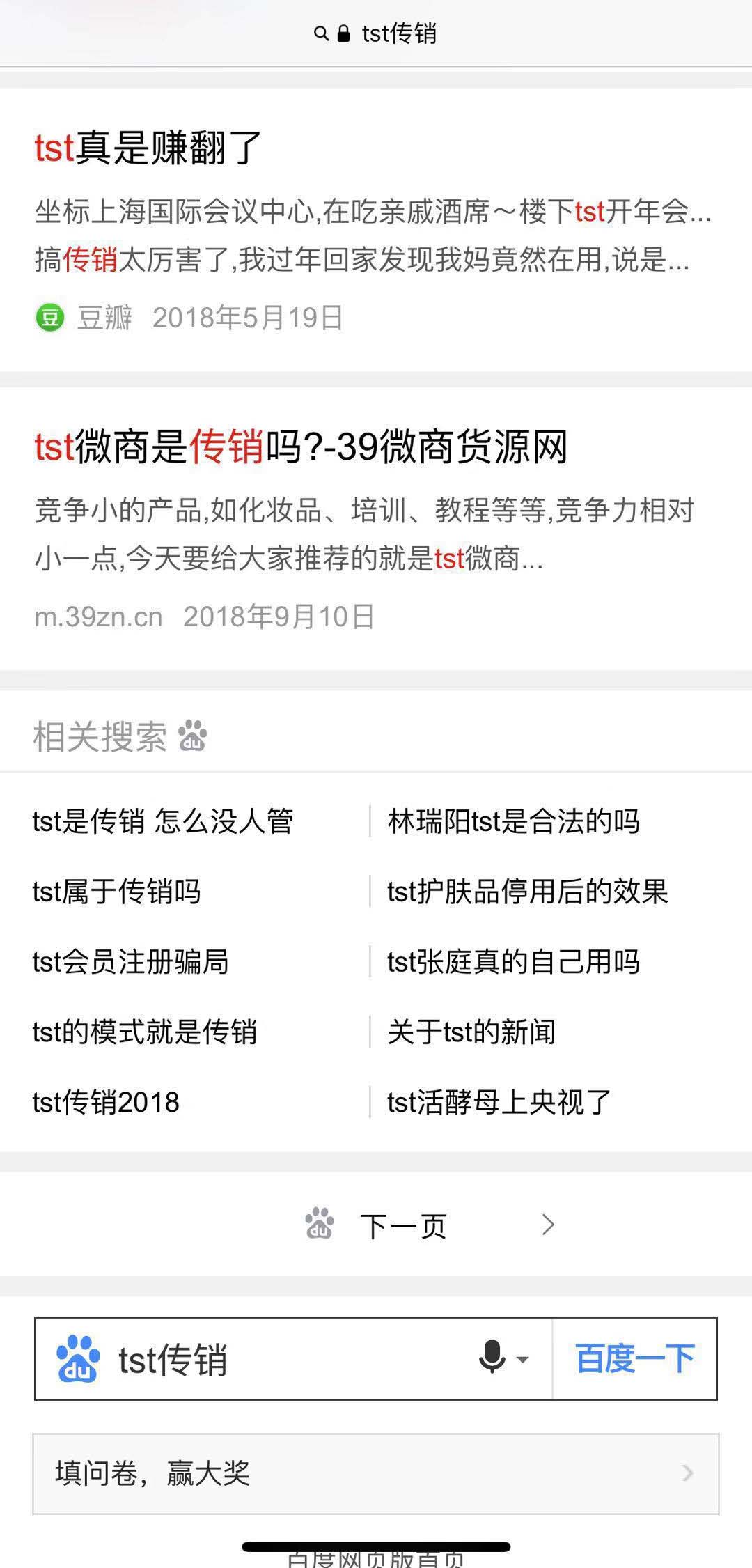Click the Baidu paw icon beside 下一页
This screenshot has width=752, height=1568.
tap(319, 1225)
